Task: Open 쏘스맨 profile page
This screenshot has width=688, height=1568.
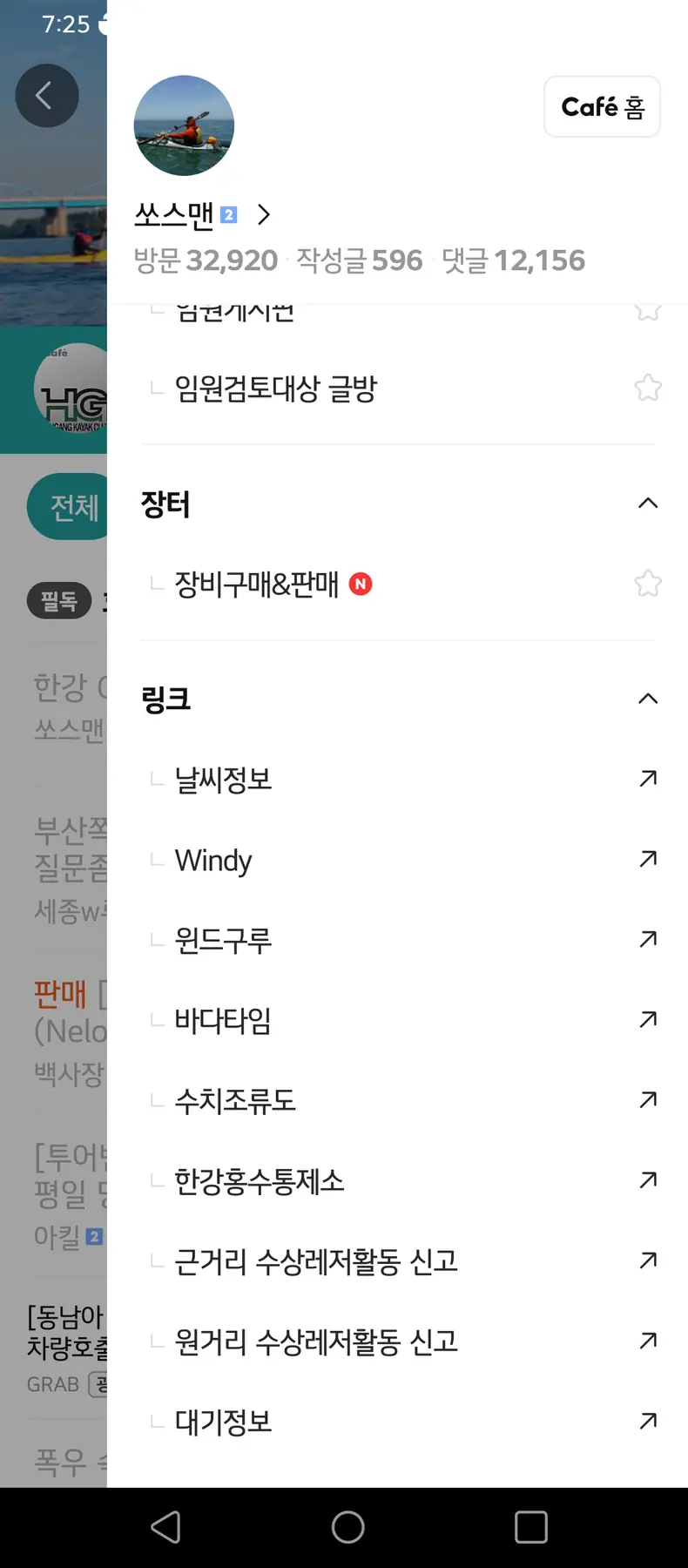Action: [202, 214]
